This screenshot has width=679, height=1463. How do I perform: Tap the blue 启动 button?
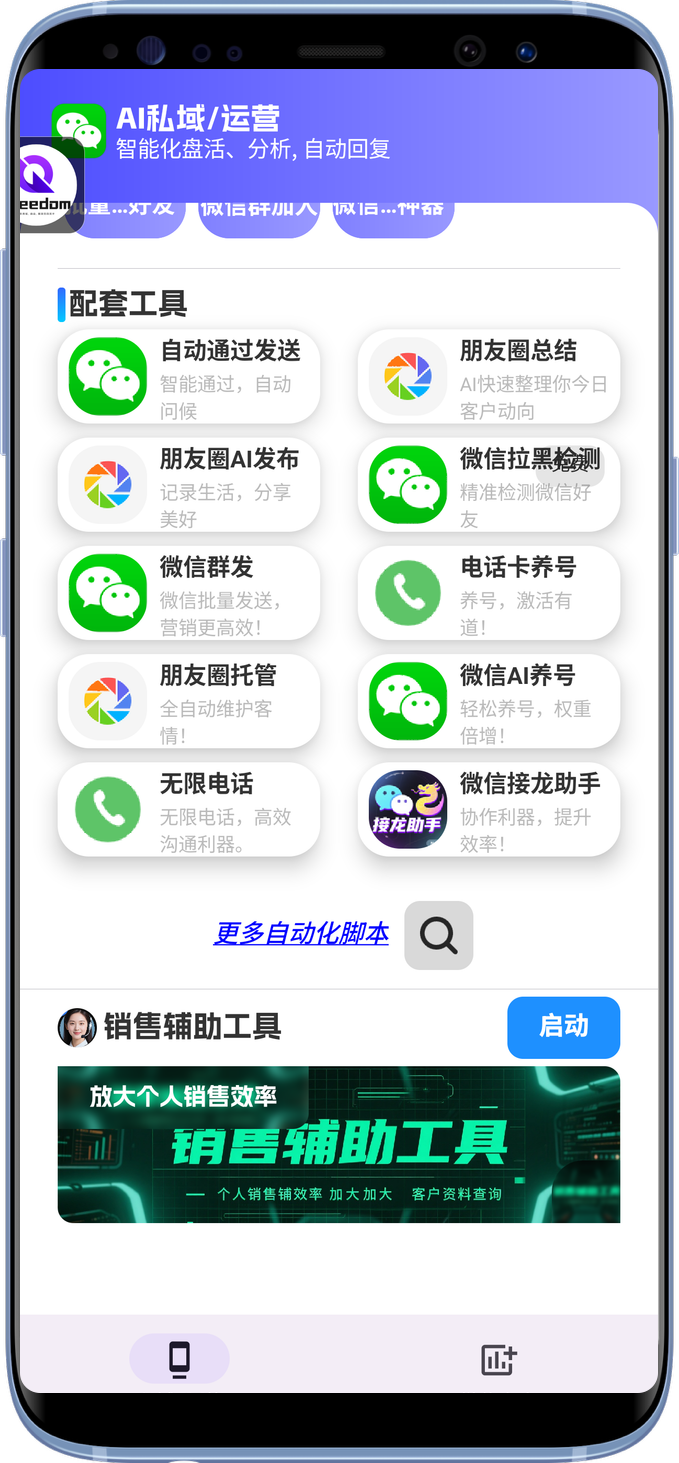[x=563, y=1027]
